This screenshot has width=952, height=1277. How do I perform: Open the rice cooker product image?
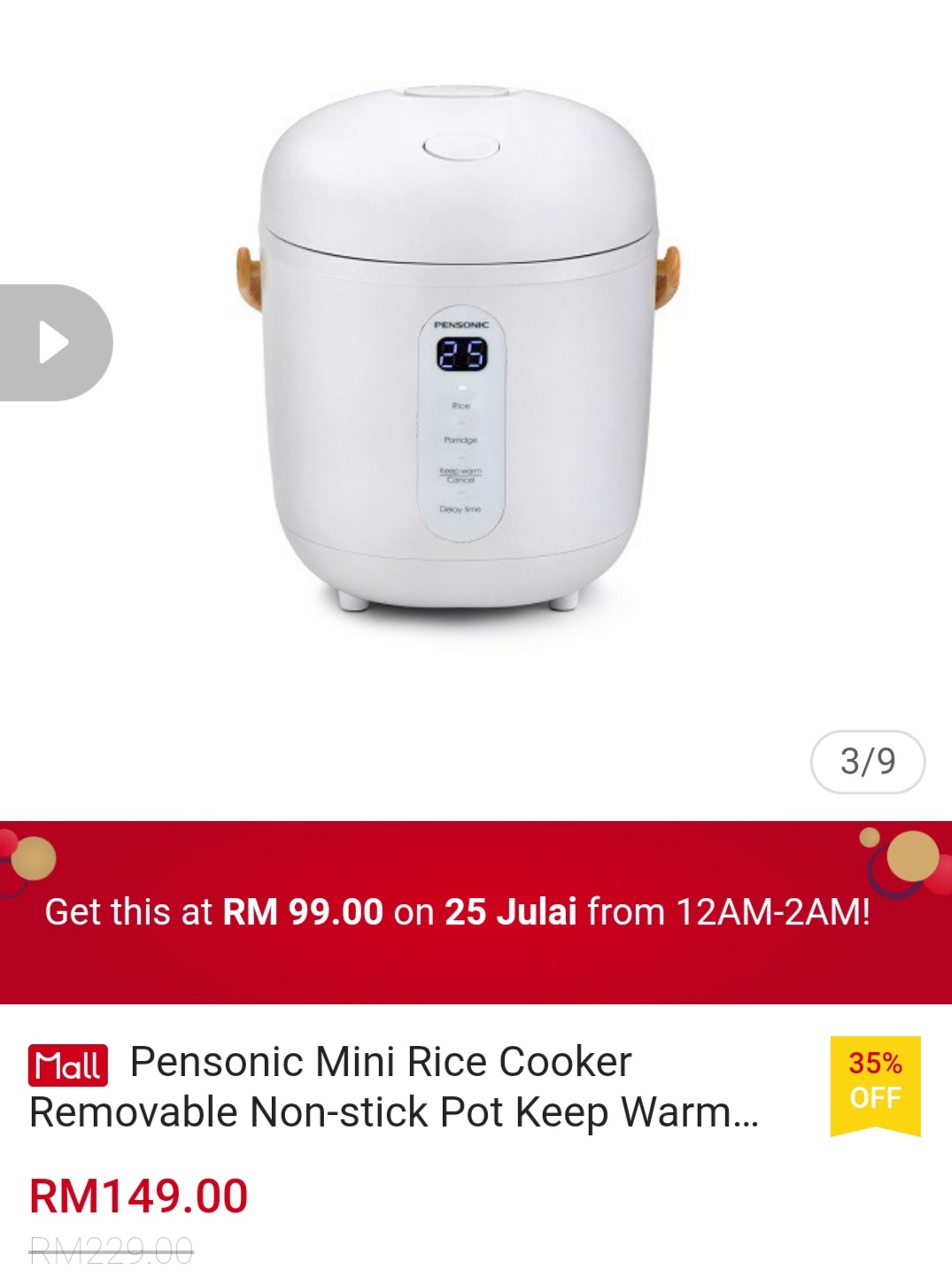pos(461,354)
